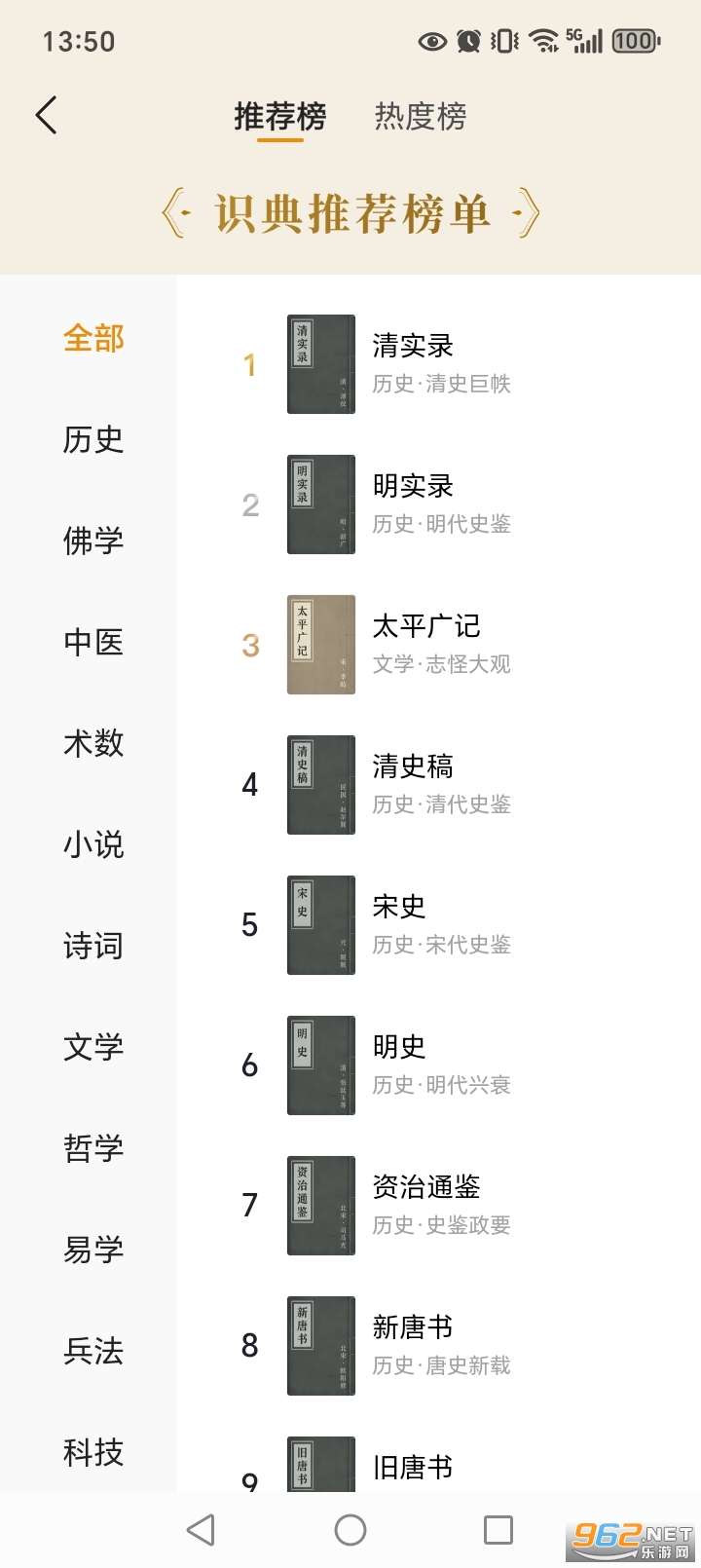
Task: View the 文学 category
Action: [93, 1047]
